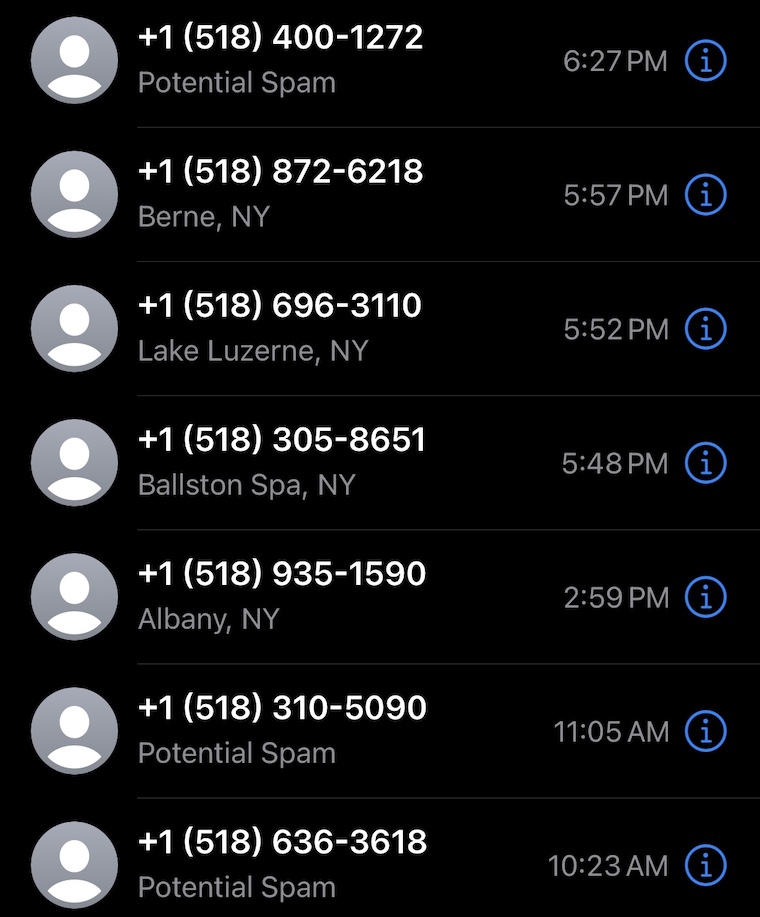Open info for +1 (518) 636-3618
This screenshot has height=917, width=760.
[x=705, y=865]
